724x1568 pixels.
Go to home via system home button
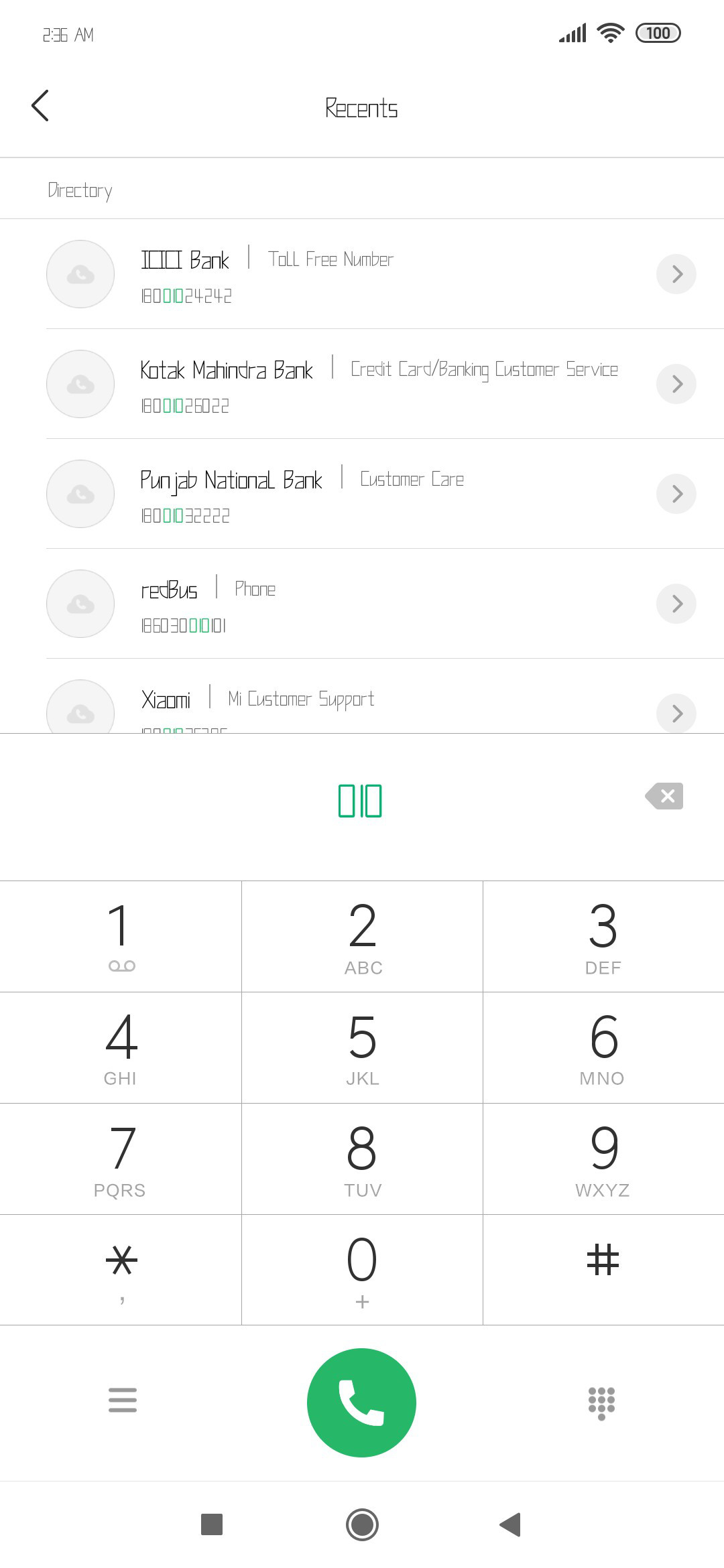pos(362,1524)
